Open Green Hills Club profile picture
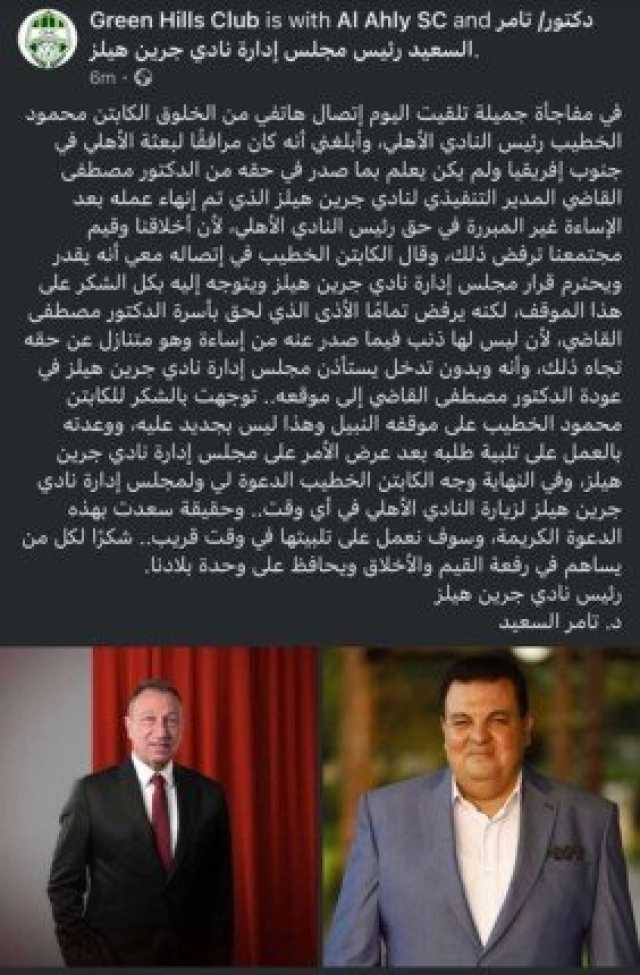Image resolution: width=640 pixels, height=975 pixels. point(46,39)
